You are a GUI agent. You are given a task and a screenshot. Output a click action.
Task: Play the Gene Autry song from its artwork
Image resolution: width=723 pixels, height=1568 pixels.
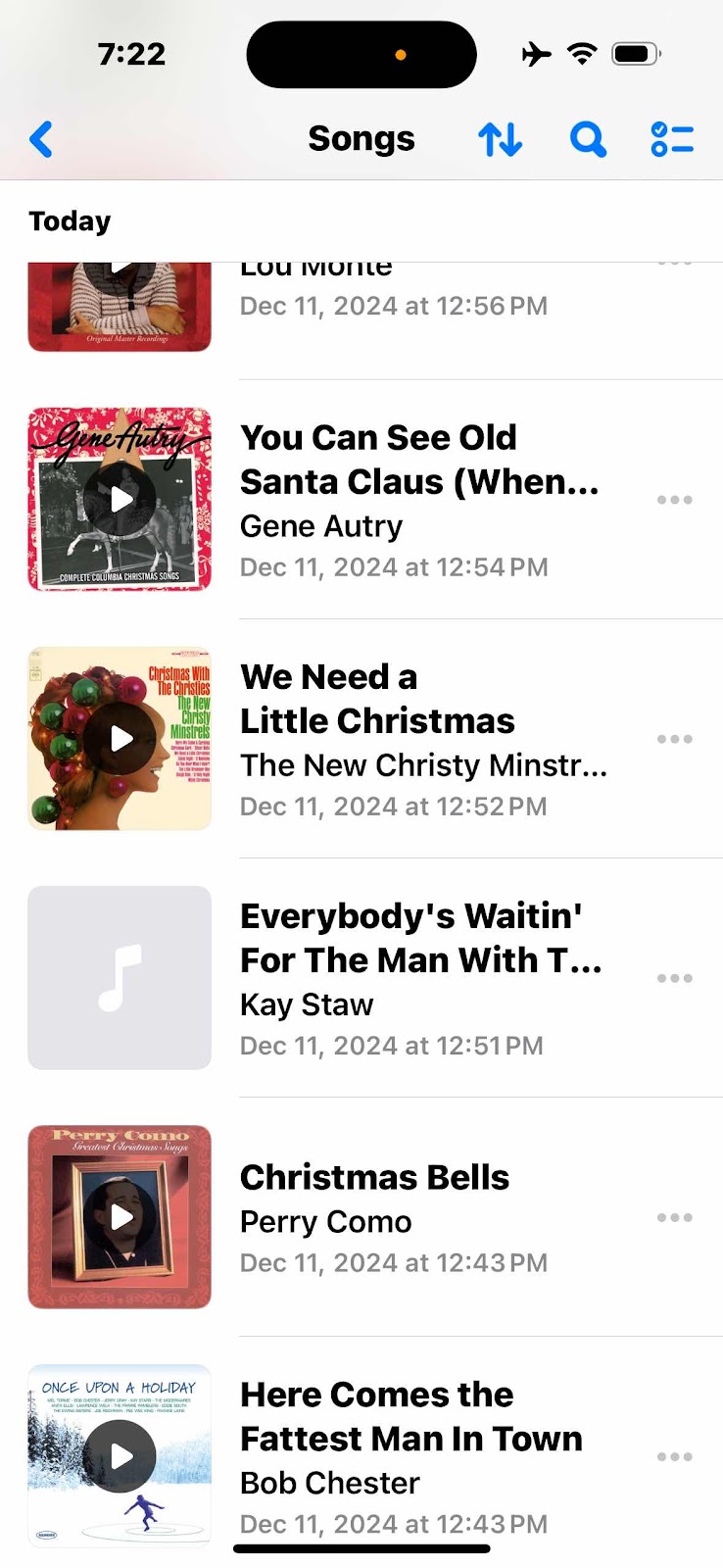tap(120, 500)
